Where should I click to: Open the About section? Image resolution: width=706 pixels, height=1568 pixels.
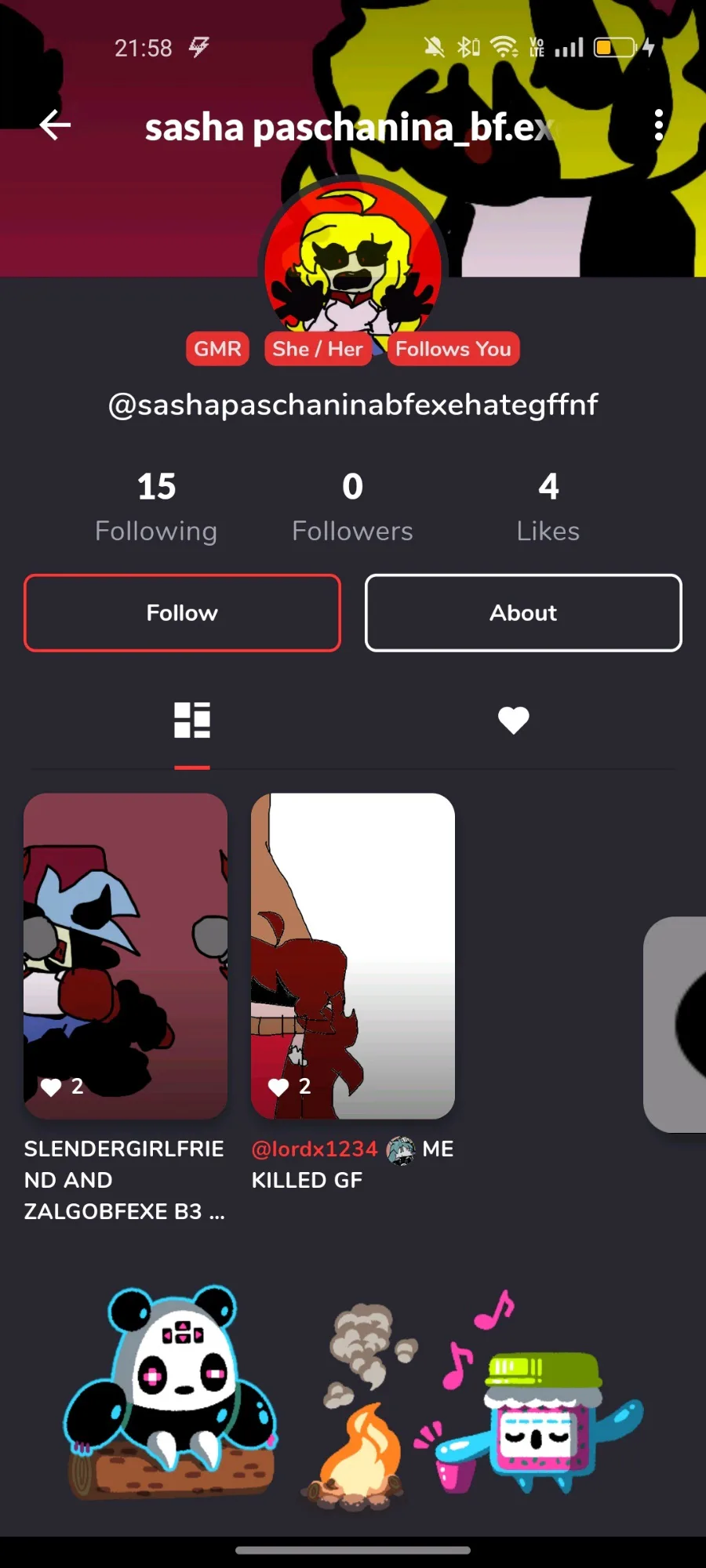[523, 613]
